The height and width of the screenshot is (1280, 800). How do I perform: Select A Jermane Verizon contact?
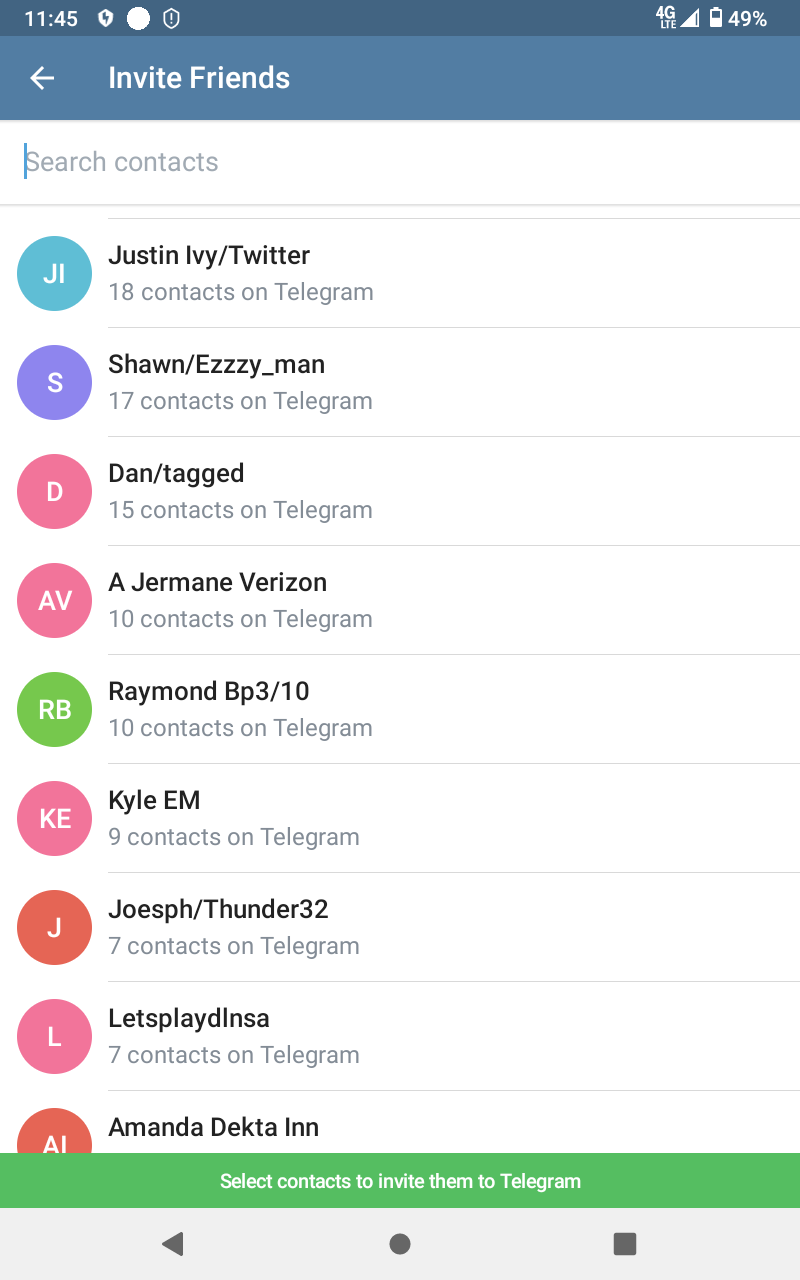point(400,600)
